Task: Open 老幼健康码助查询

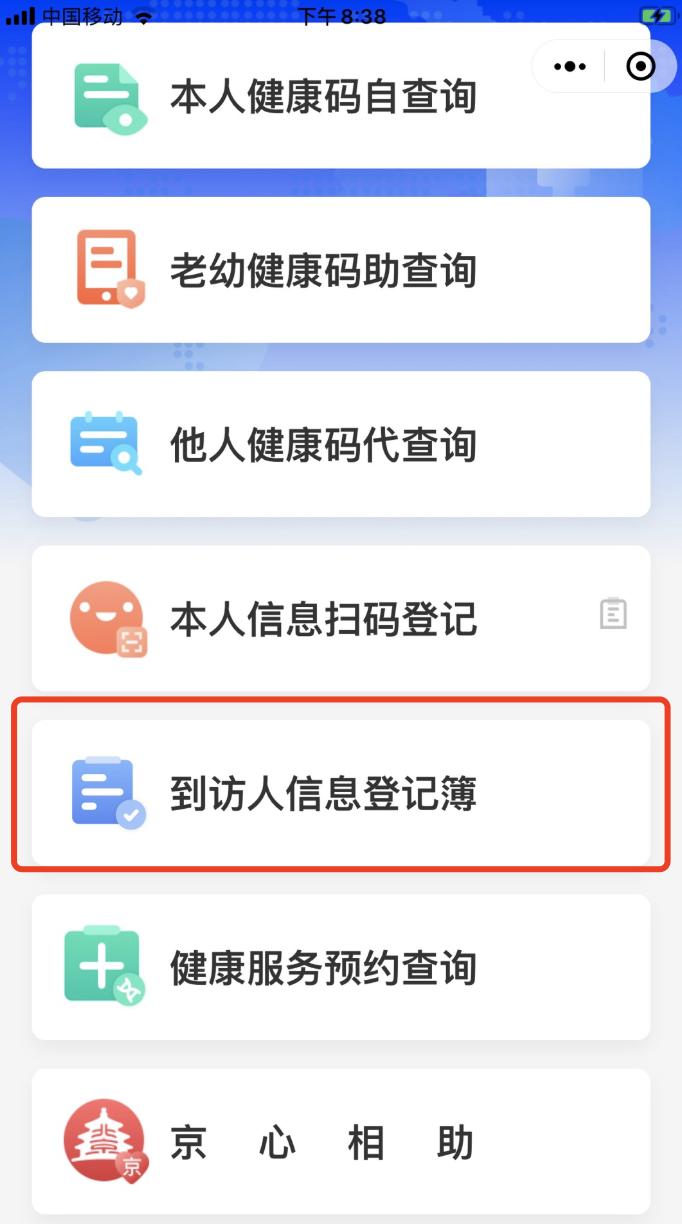Action: tap(322, 271)
